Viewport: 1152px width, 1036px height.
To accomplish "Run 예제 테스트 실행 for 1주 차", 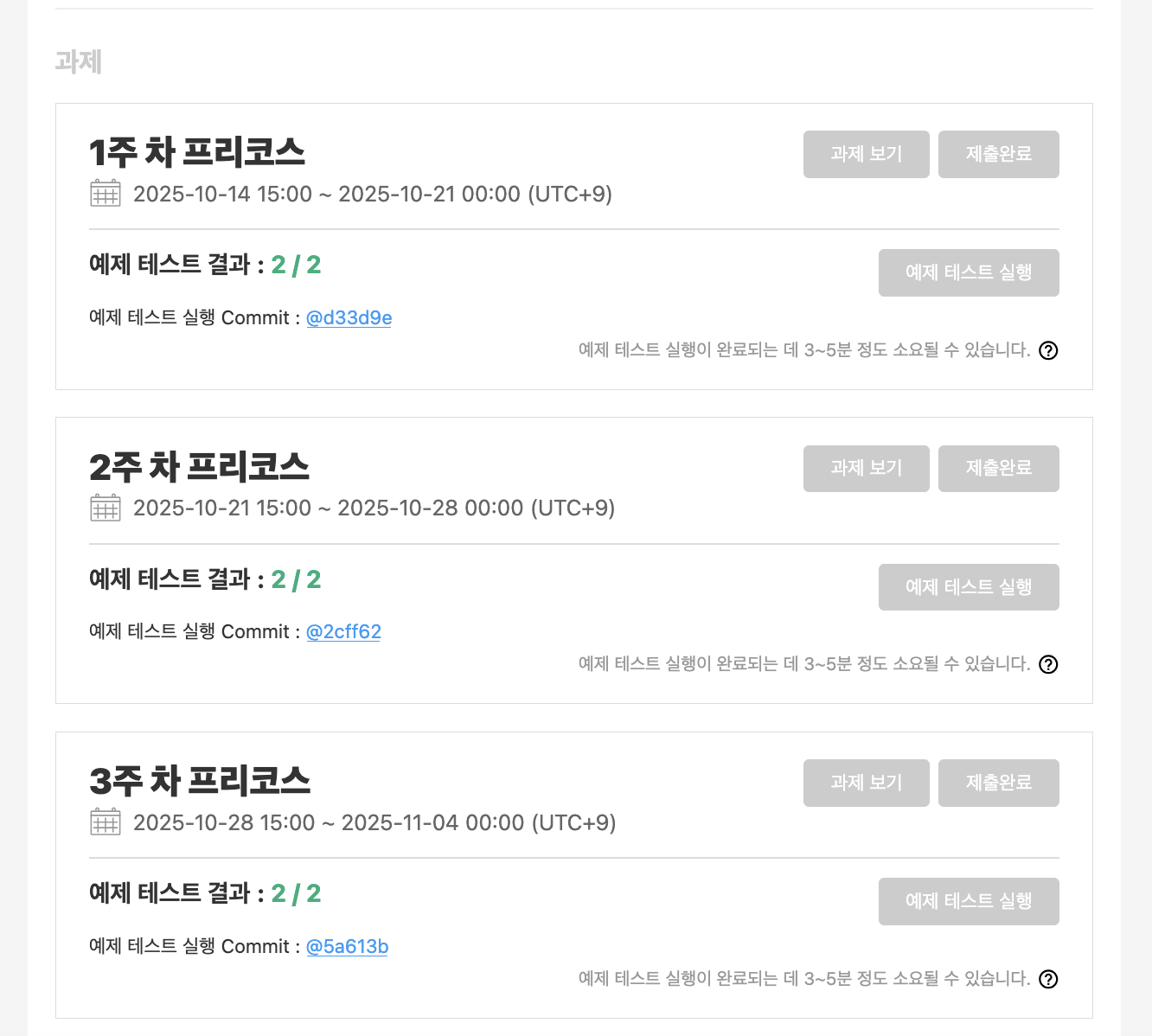I will tap(969, 272).
